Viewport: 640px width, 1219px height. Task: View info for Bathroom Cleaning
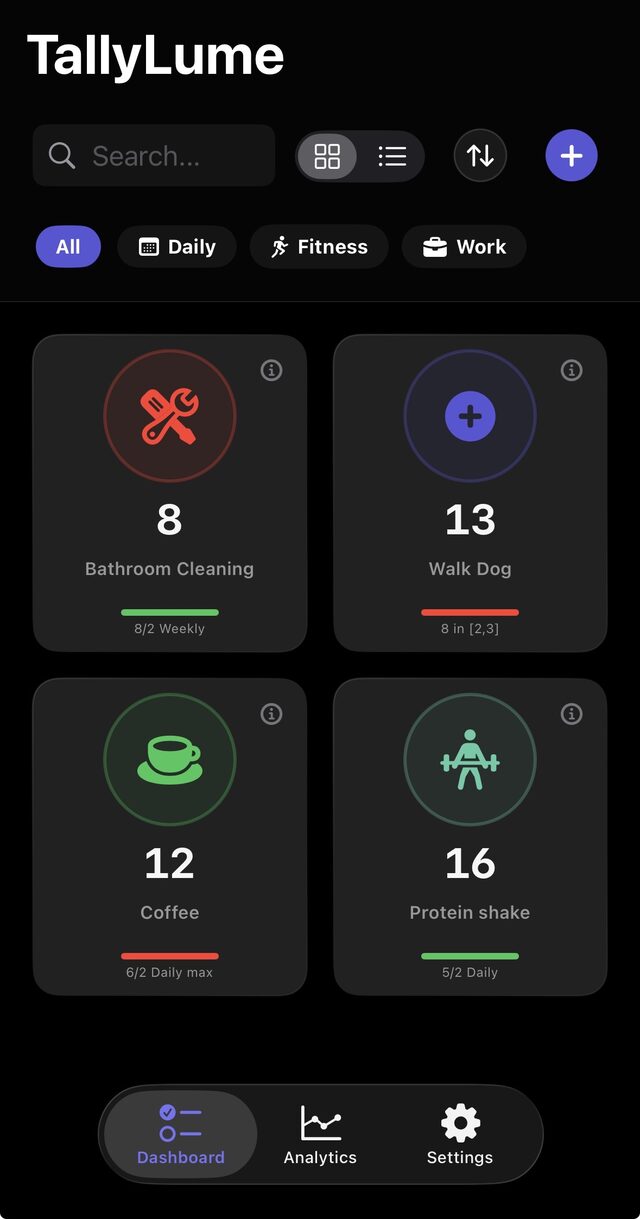(x=271, y=370)
